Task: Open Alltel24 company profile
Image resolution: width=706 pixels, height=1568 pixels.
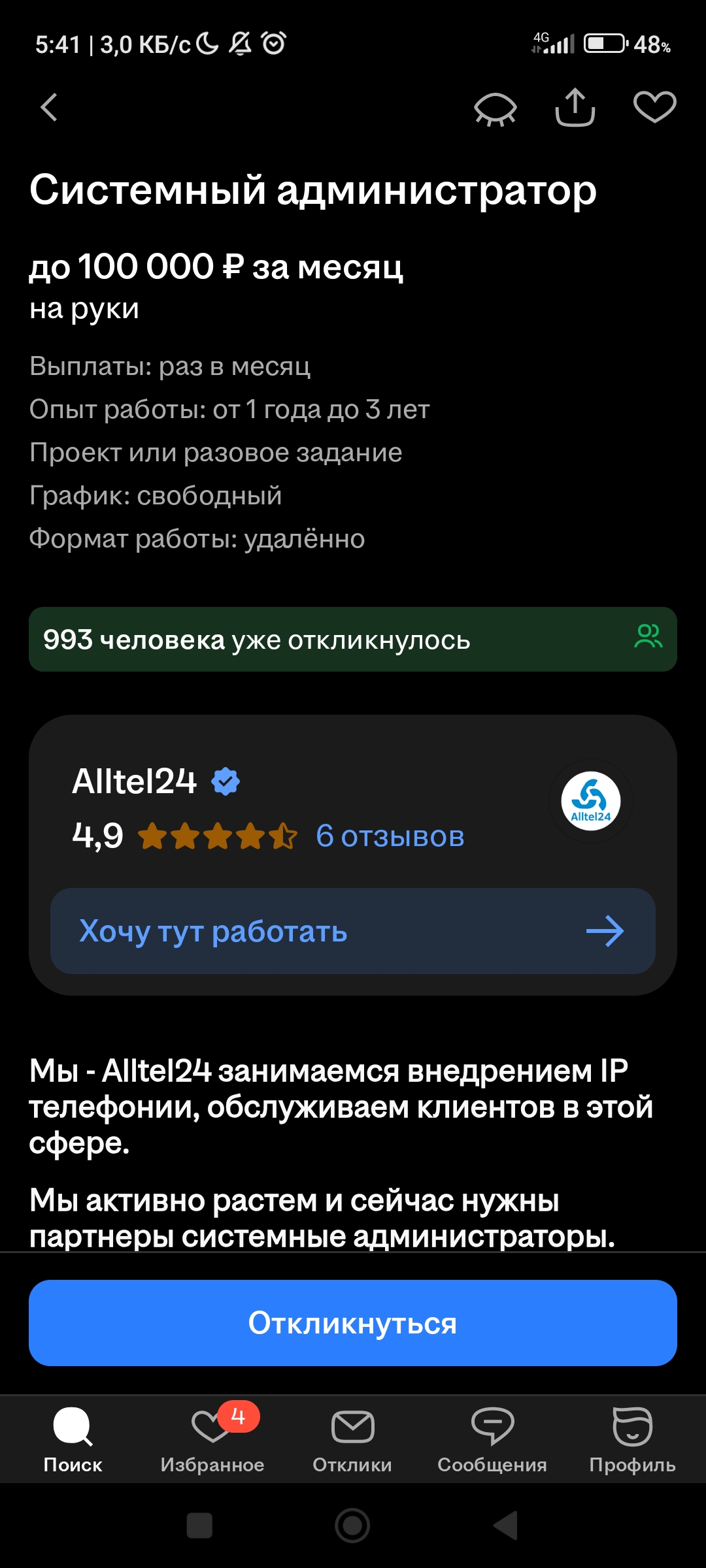Action: (x=135, y=781)
